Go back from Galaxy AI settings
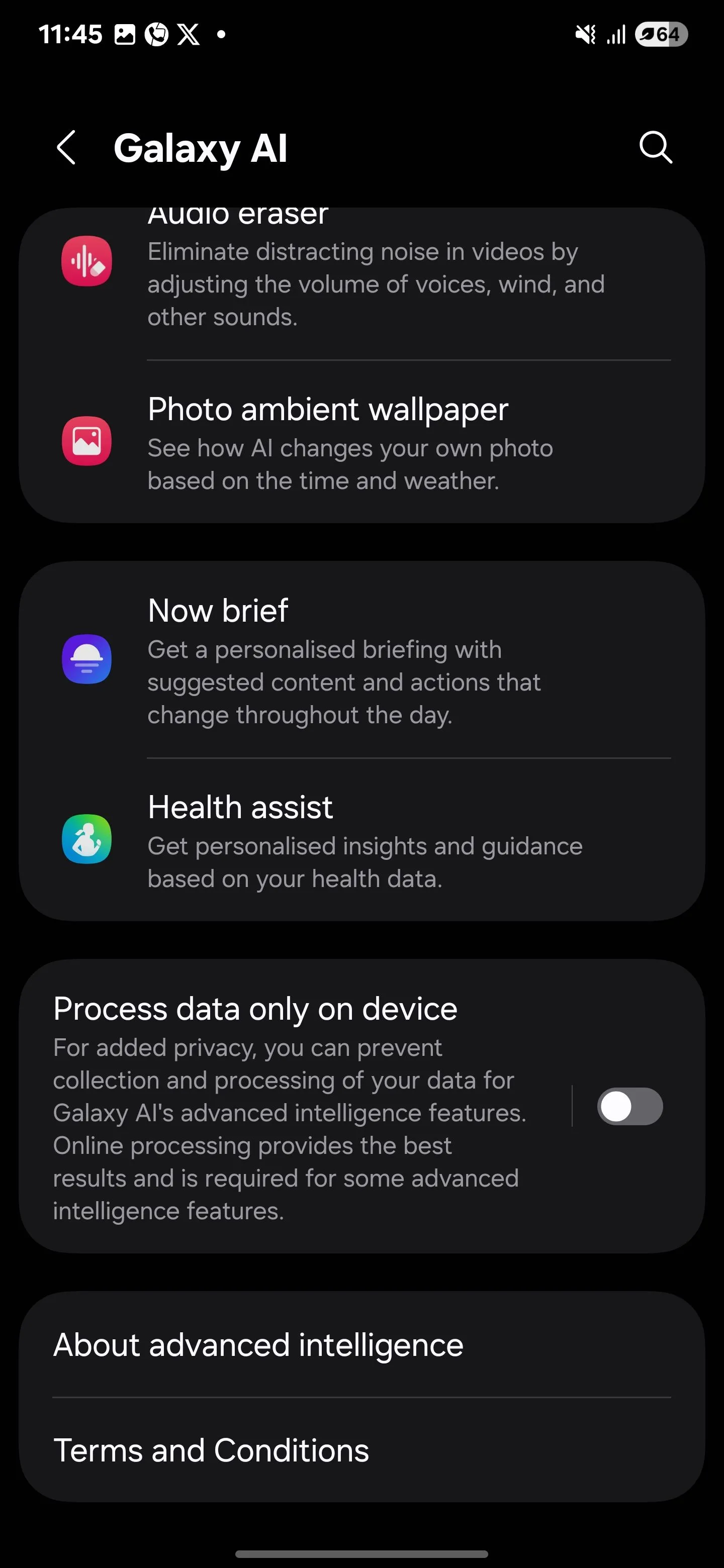The image size is (724, 1568). coord(66,147)
